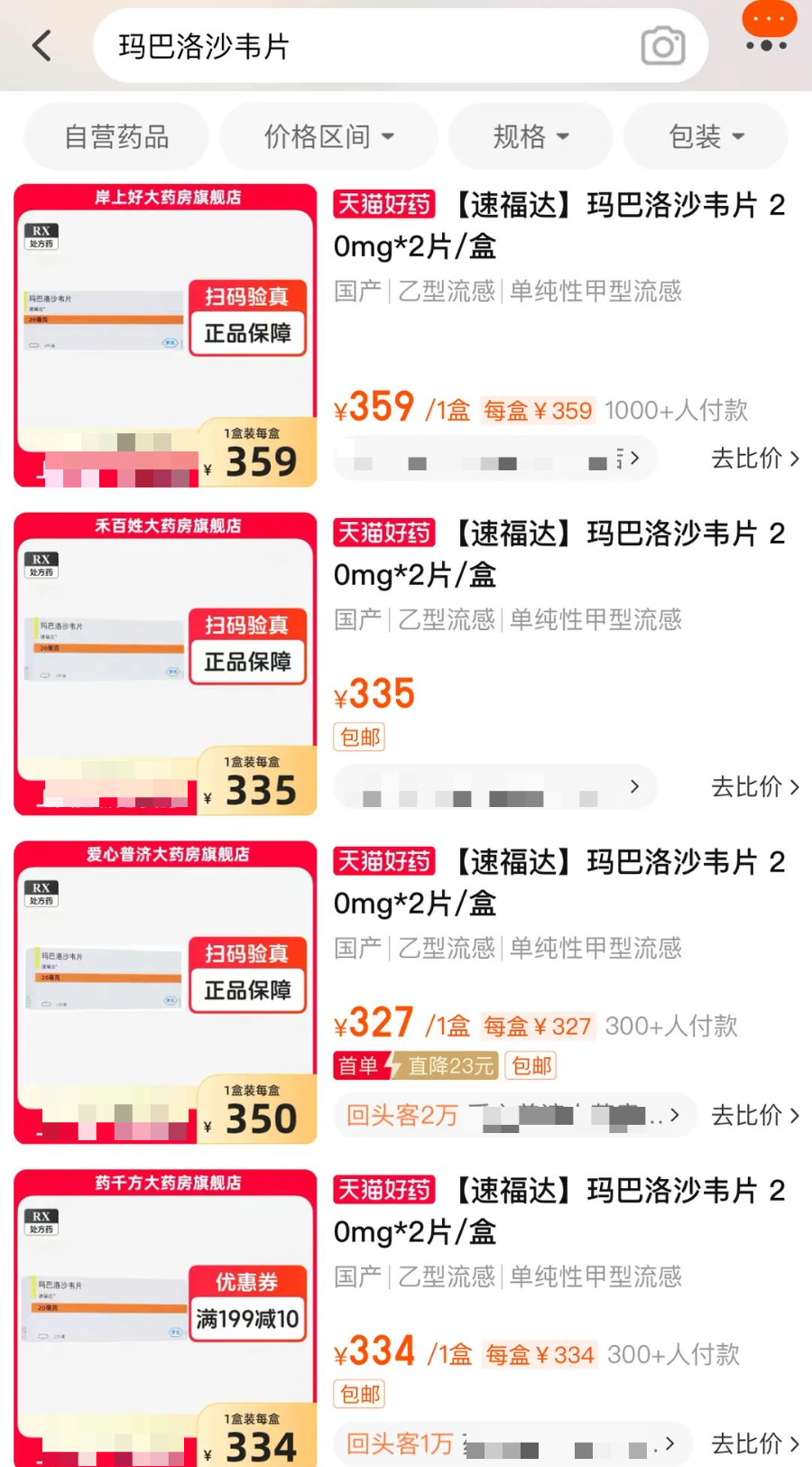812x1467 pixels.
Task: Tap 去比价 for the ¥334 listing
Action: coord(754,1444)
